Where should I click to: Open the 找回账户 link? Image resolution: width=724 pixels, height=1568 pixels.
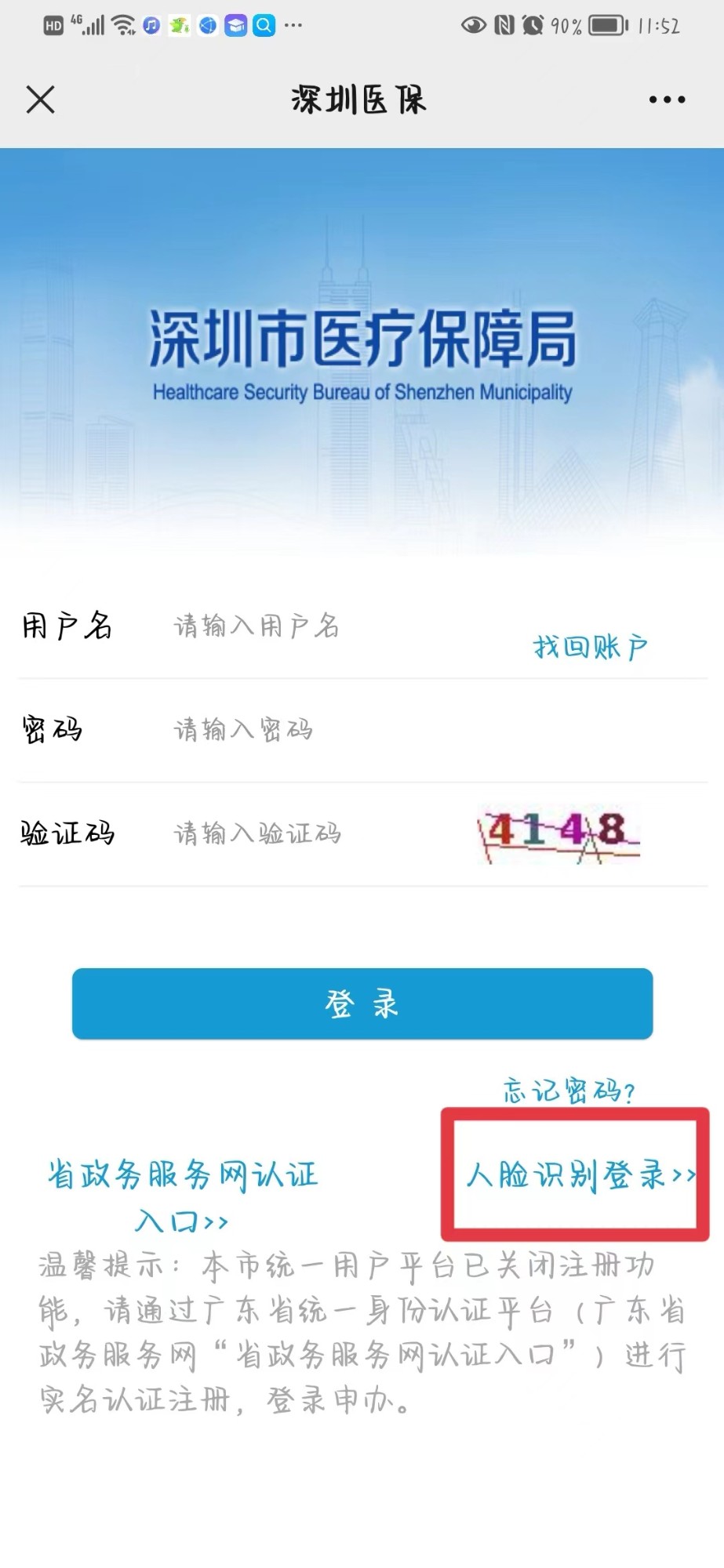click(x=590, y=647)
